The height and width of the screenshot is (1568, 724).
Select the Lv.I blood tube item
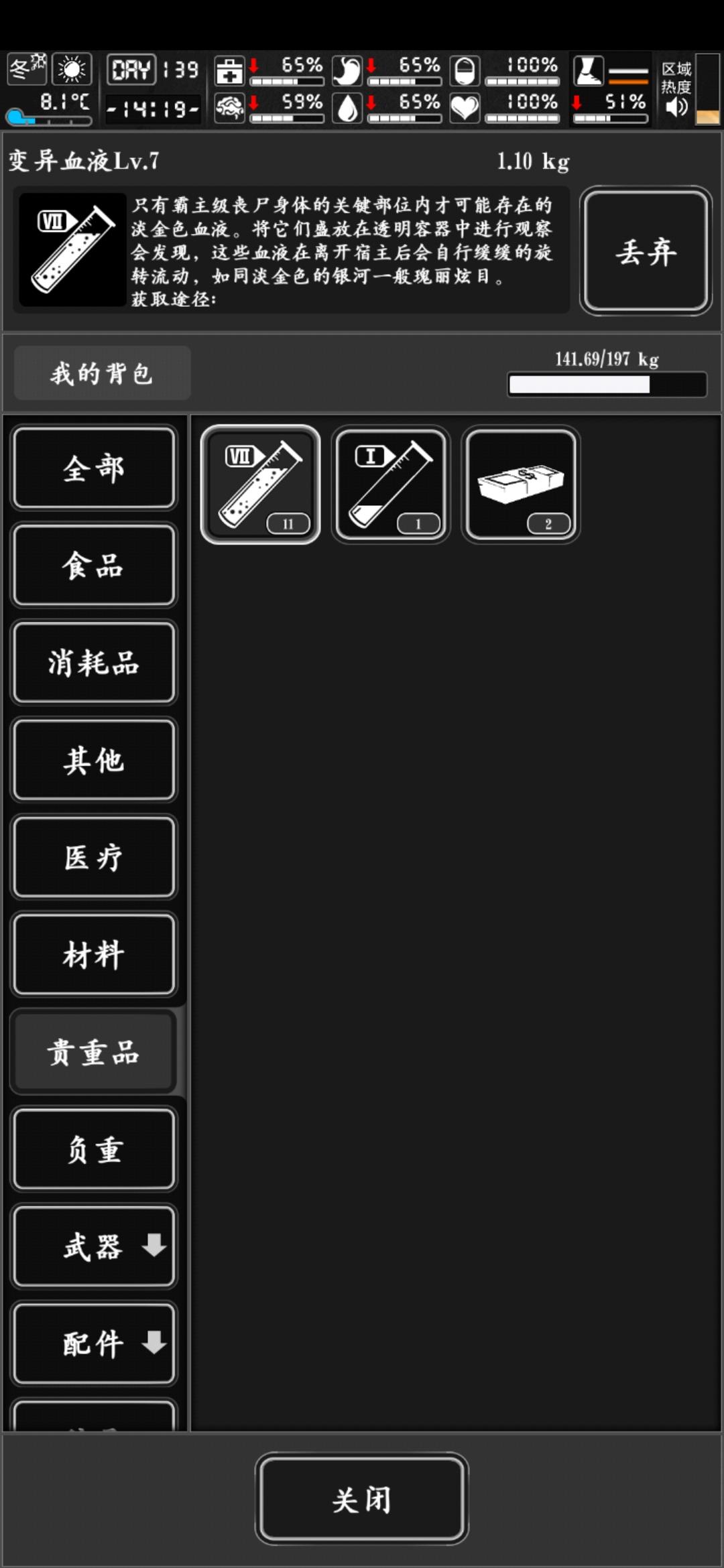391,484
